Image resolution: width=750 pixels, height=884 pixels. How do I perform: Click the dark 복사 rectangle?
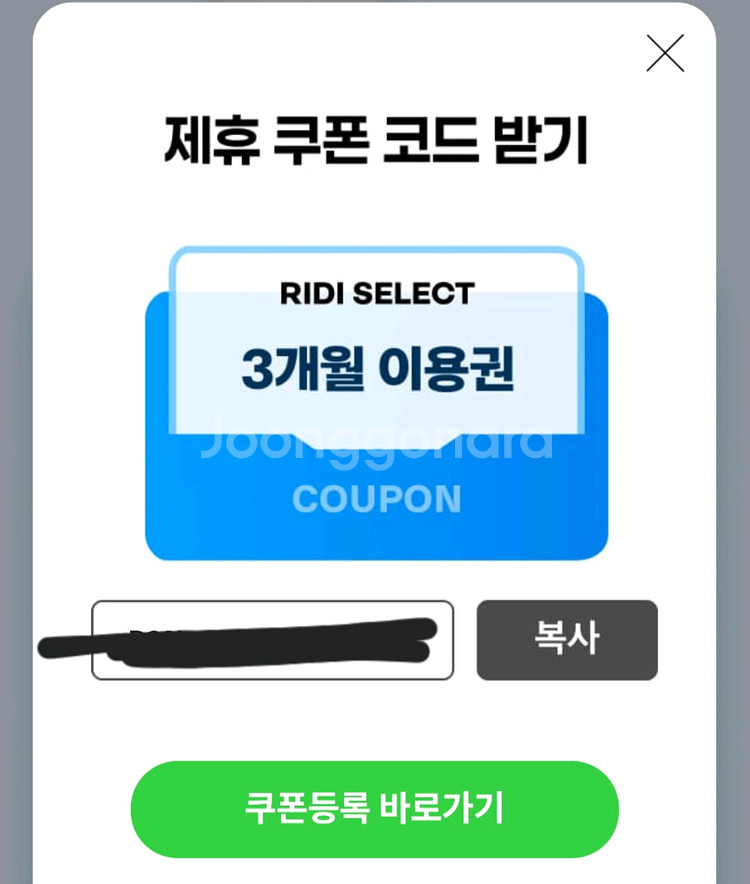pos(567,641)
